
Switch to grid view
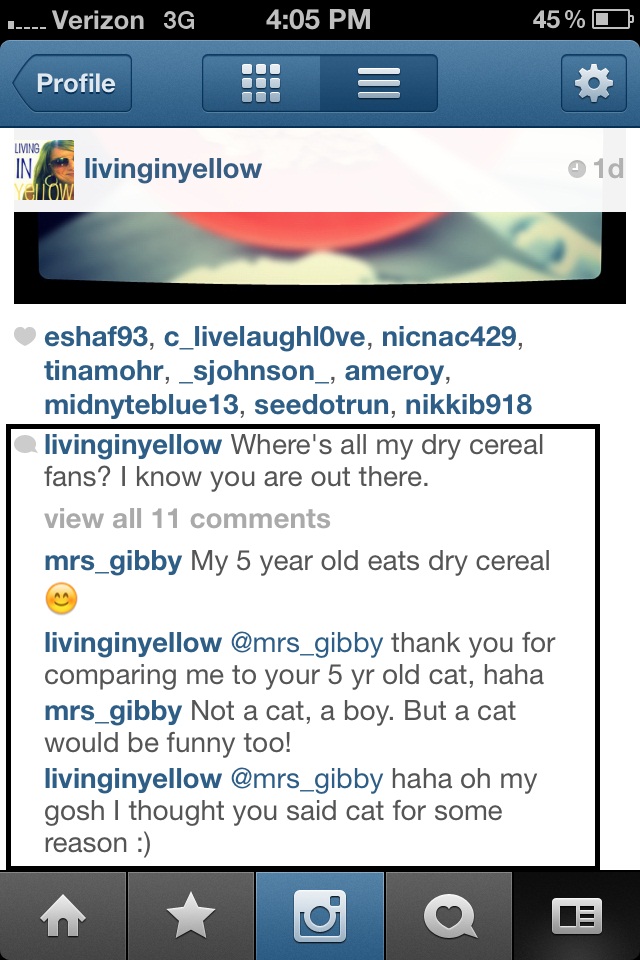[x=261, y=84]
